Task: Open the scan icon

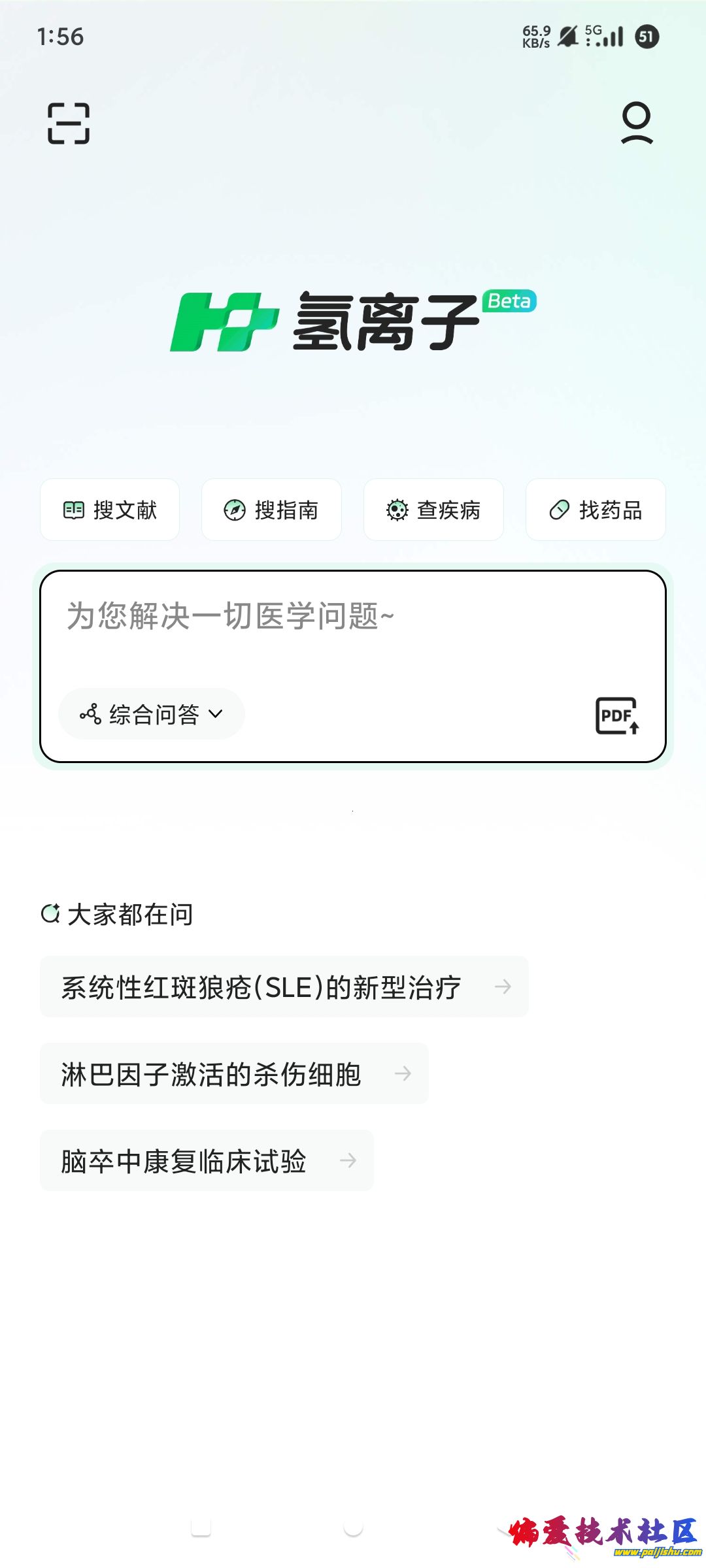Action: coord(69,123)
